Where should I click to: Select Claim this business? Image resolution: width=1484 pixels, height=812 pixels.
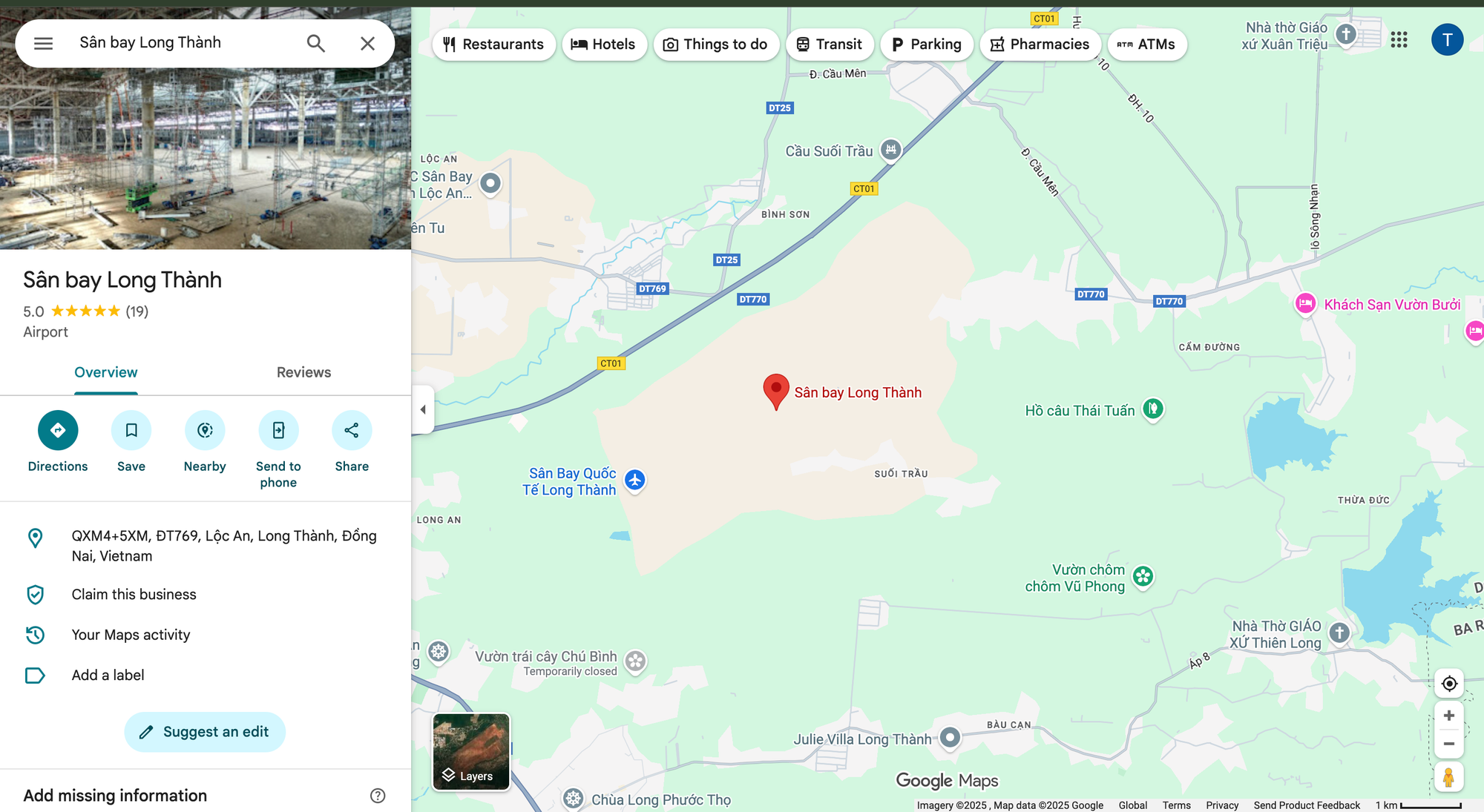[x=134, y=594]
